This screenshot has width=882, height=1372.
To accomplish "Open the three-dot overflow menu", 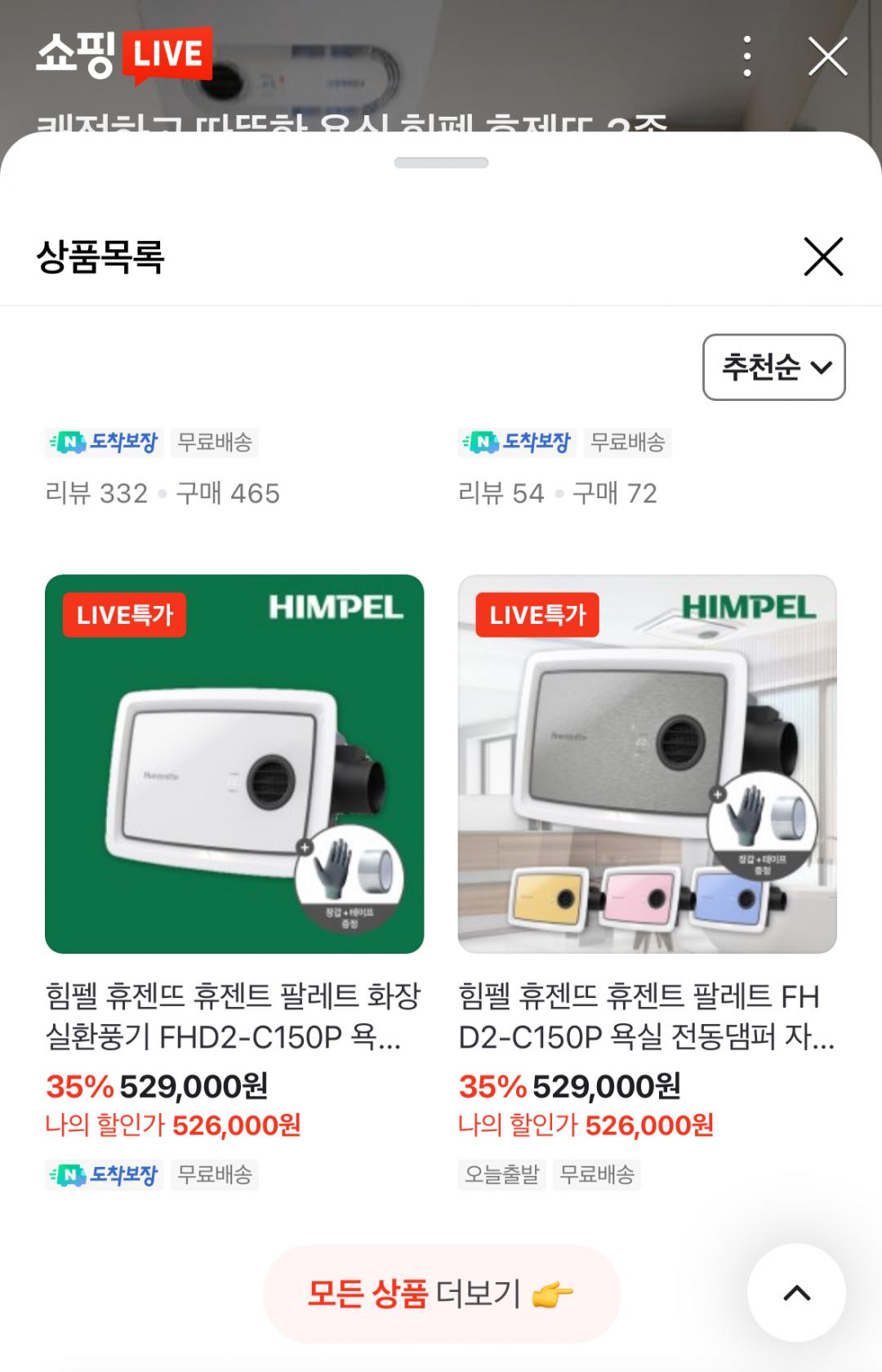I will click(x=746, y=56).
